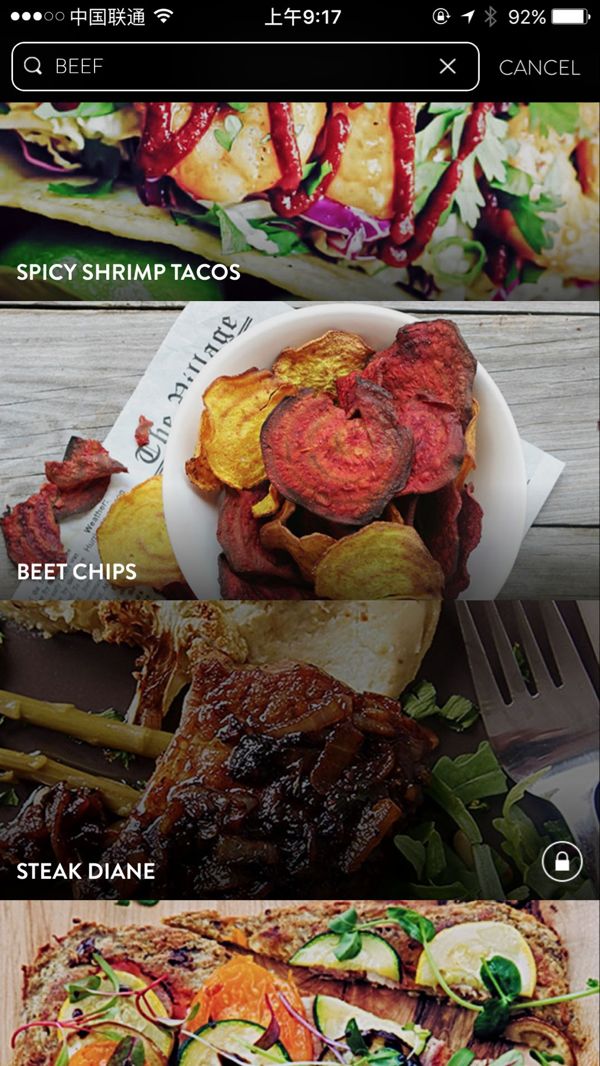600x1066 pixels.
Task: Clear the search text with the X
Action: coord(448,67)
